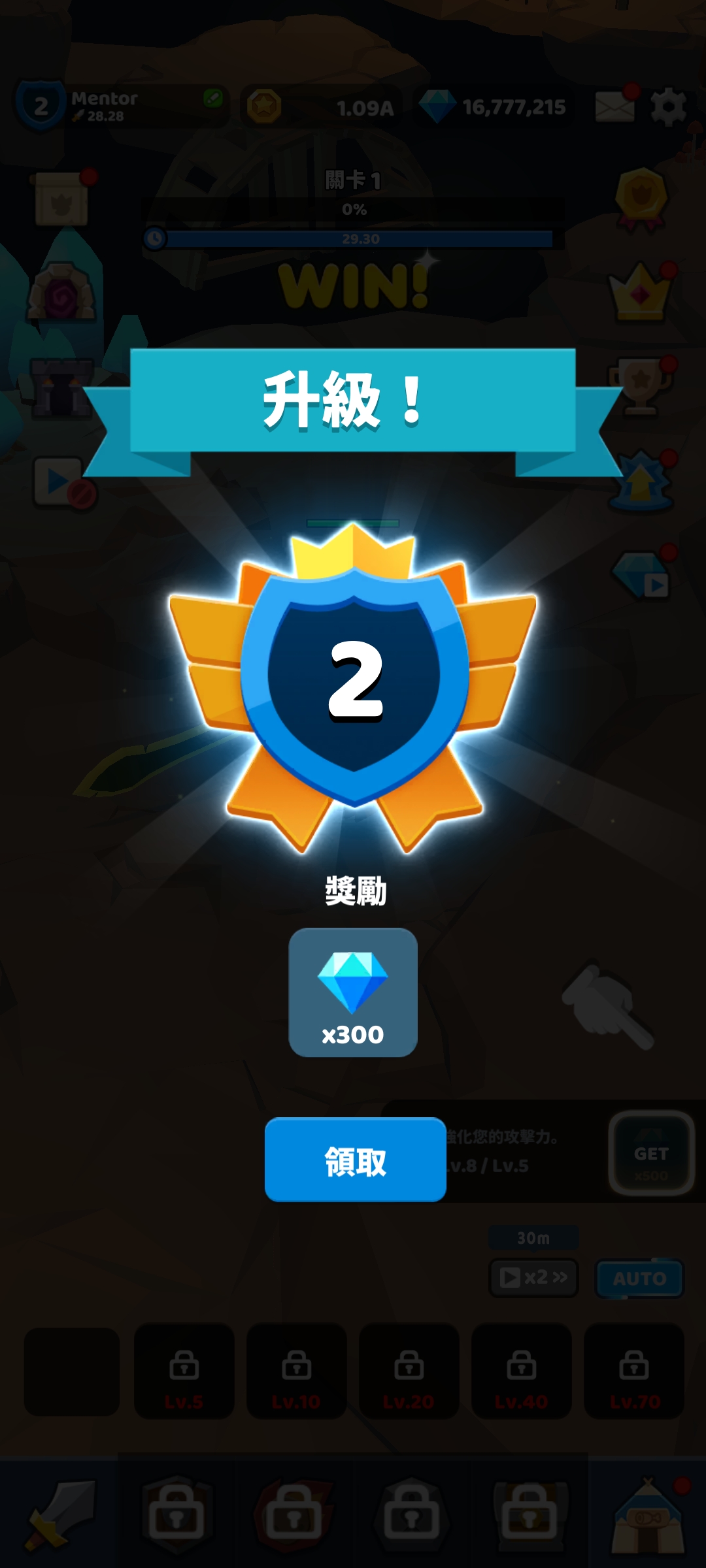The height and width of the screenshot is (1568, 706).
Task: Claim the level-up reward with 領取
Action: (x=355, y=1160)
